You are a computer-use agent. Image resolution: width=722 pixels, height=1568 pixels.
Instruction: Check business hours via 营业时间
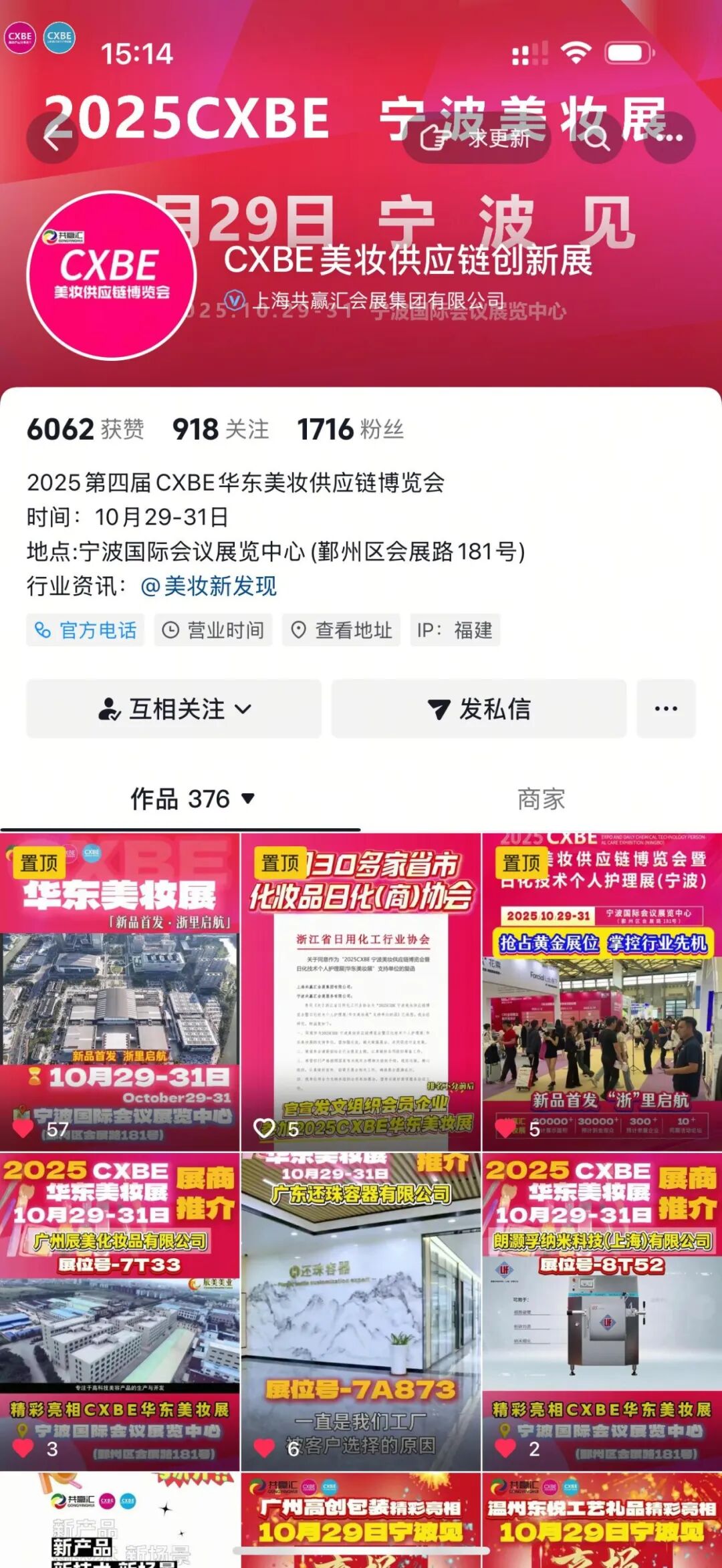(213, 630)
